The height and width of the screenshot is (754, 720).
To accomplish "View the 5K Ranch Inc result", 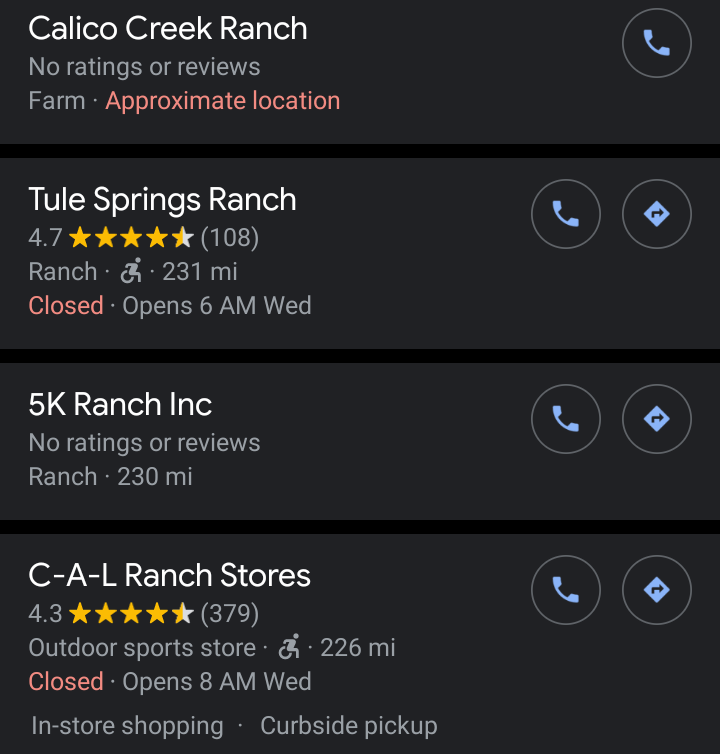I will tap(121, 404).
